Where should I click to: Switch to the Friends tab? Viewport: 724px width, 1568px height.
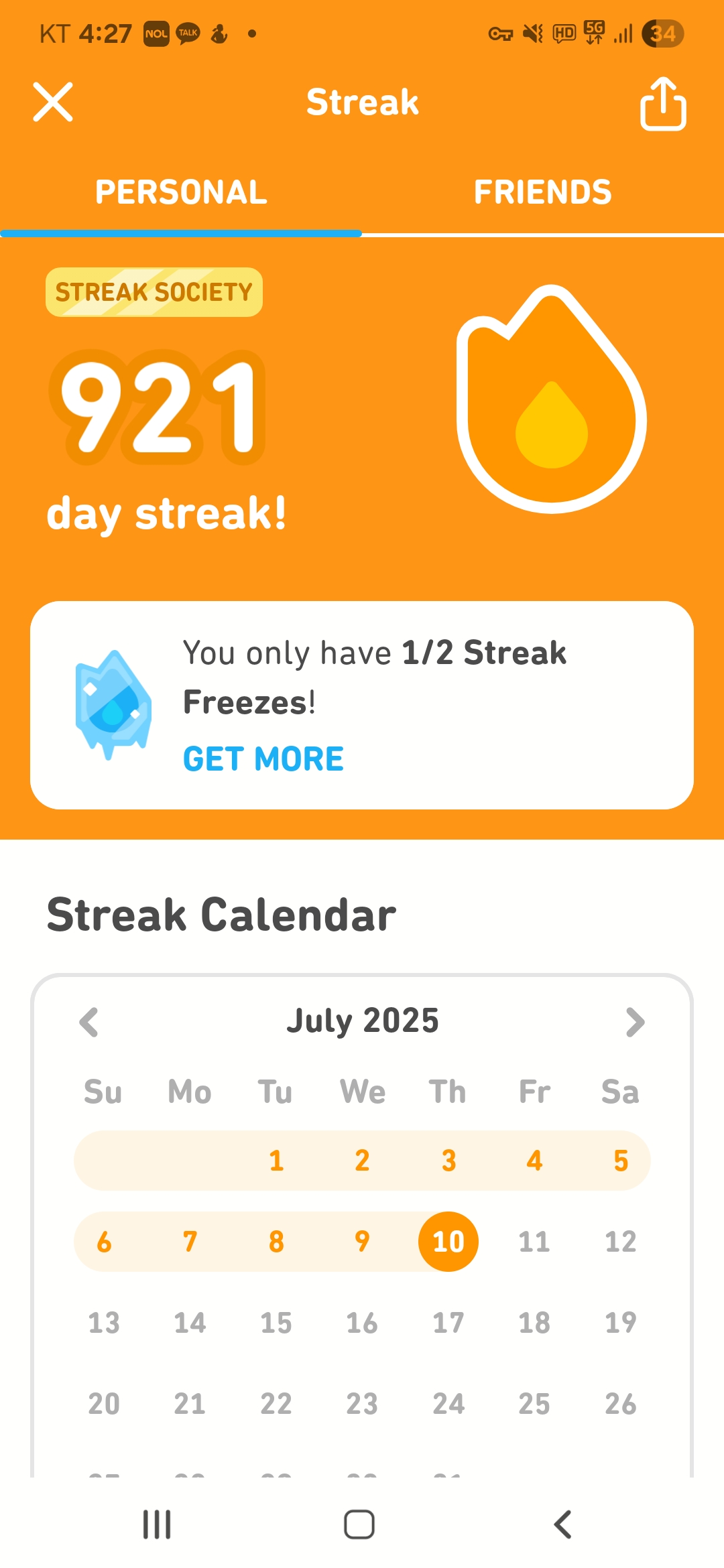(x=543, y=192)
